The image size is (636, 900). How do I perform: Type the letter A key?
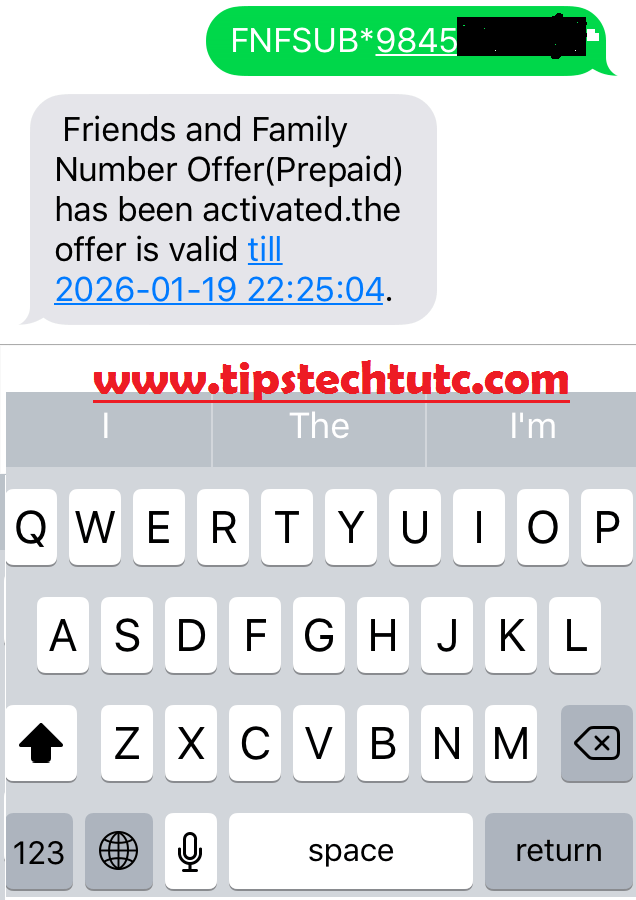[62, 635]
